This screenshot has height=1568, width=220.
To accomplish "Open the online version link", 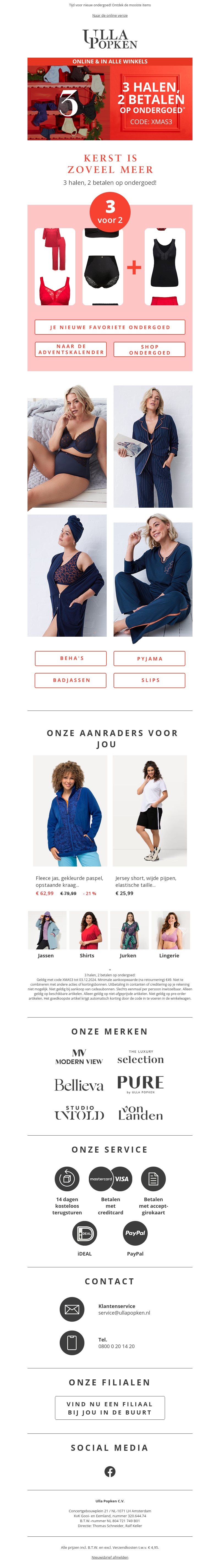I will (x=110, y=16).
